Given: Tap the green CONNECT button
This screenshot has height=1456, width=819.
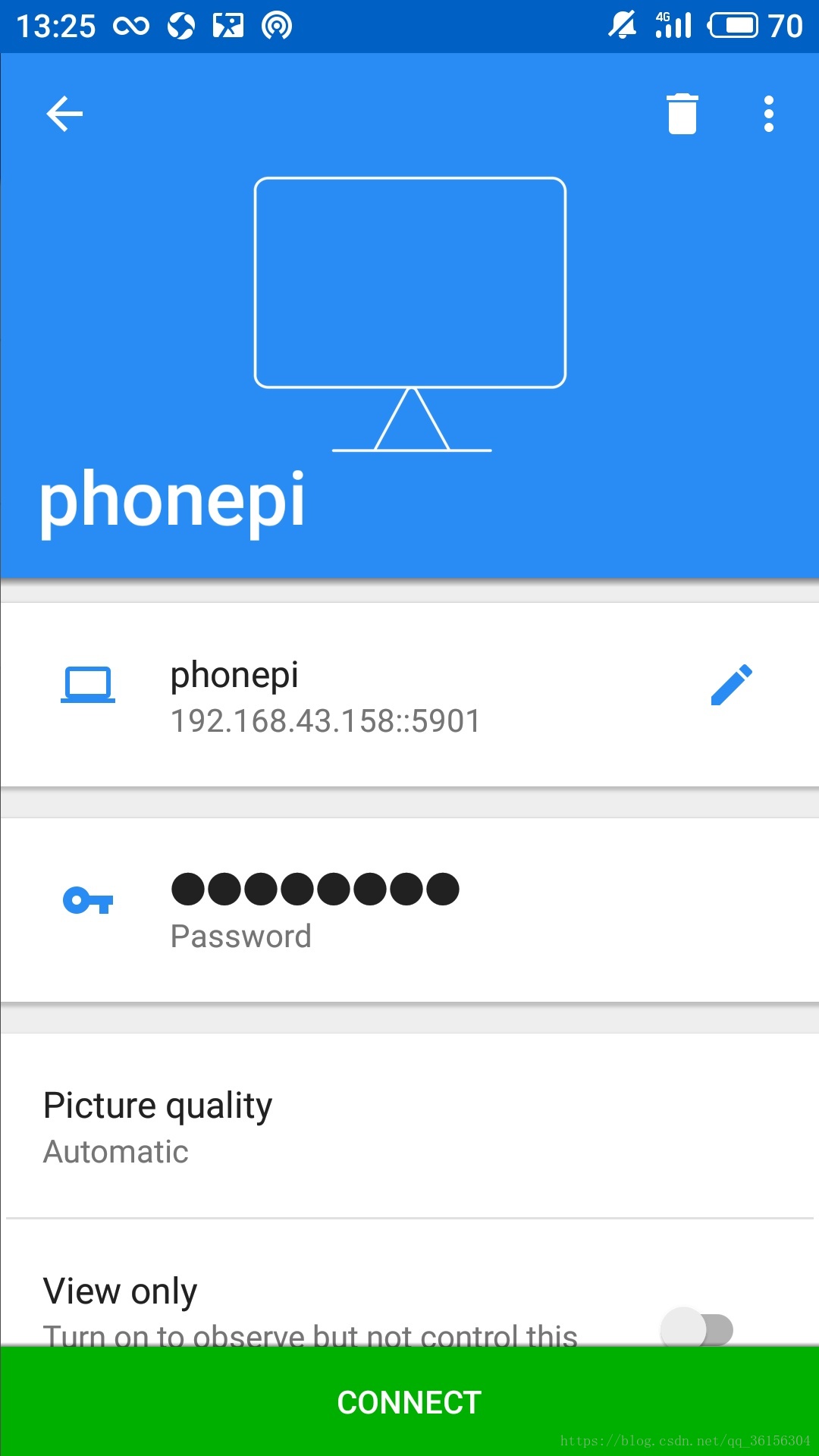Looking at the screenshot, I should pyautogui.click(x=409, y=1401).
